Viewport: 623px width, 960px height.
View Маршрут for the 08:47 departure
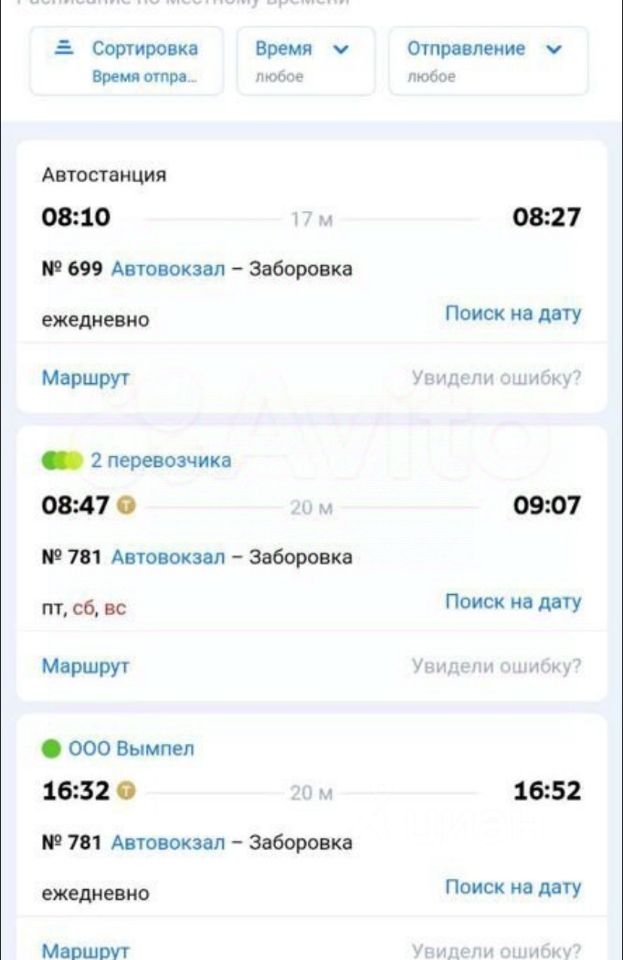click(x=86, y=666)
